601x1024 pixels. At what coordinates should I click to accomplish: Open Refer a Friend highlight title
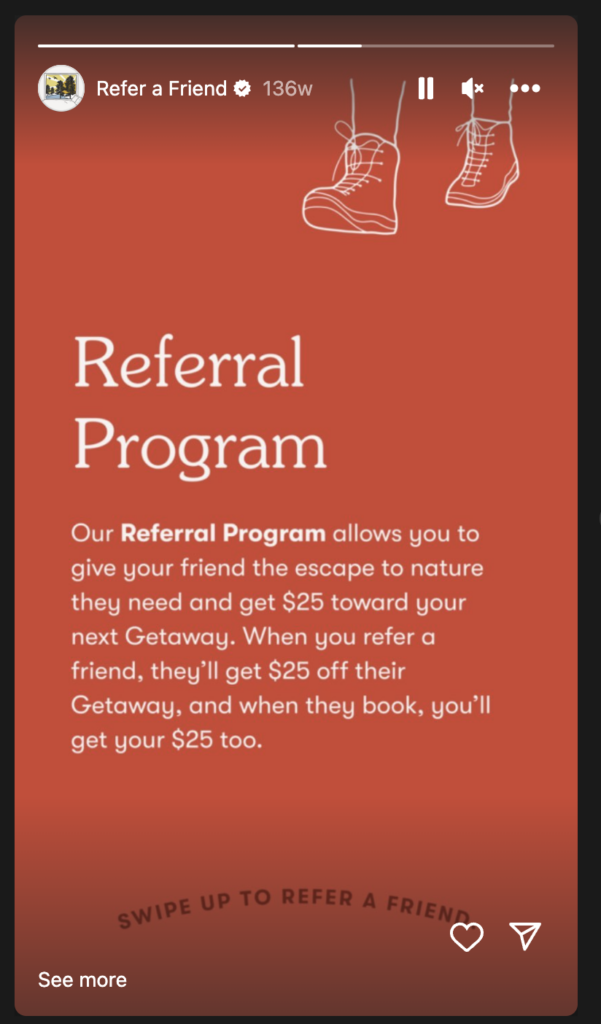click(x=161, y=89)
